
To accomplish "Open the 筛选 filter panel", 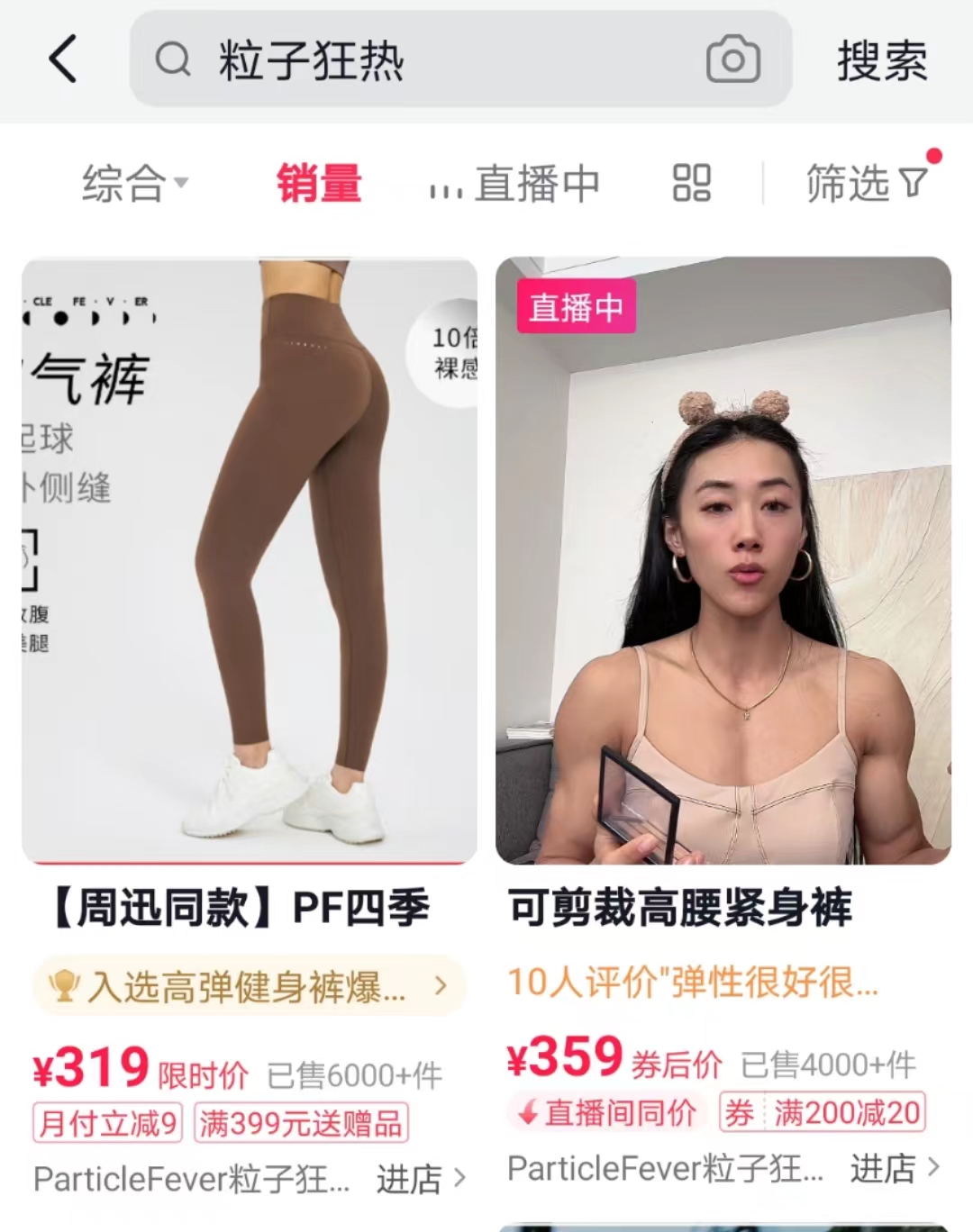I will 867,183.
